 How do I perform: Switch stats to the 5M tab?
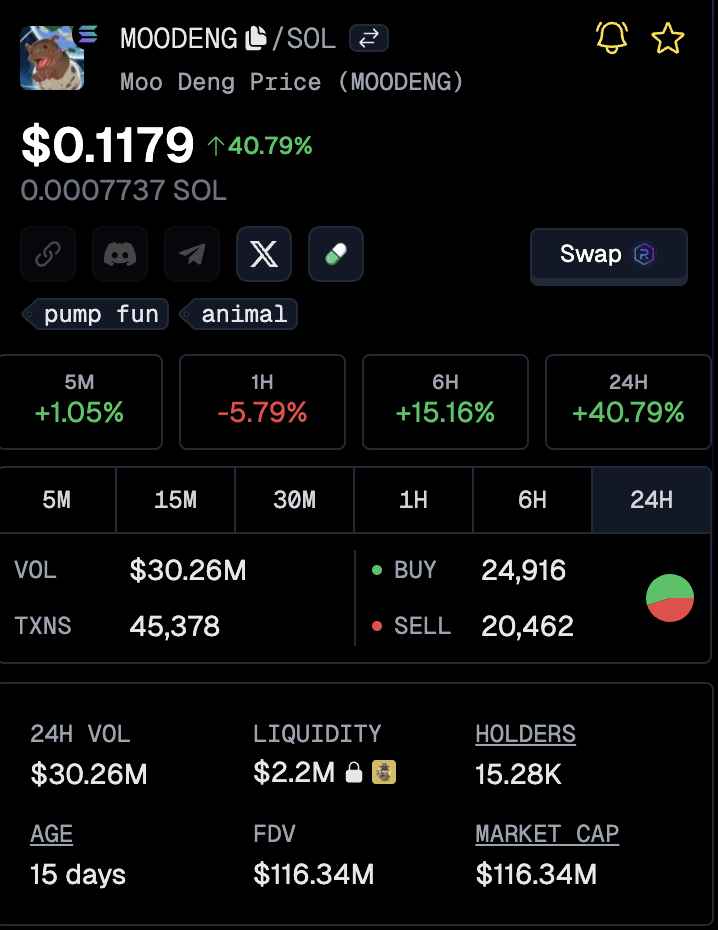click(x=57, y=500)
